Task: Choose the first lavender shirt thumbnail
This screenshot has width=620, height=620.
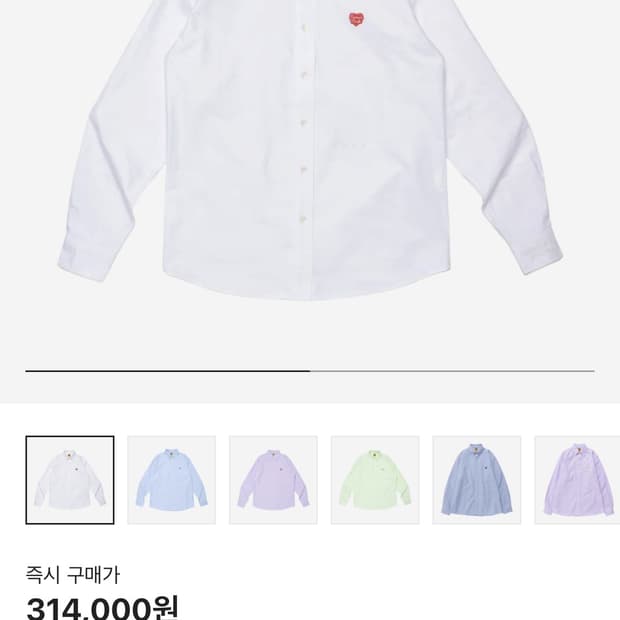Action: tap(274, 480)
